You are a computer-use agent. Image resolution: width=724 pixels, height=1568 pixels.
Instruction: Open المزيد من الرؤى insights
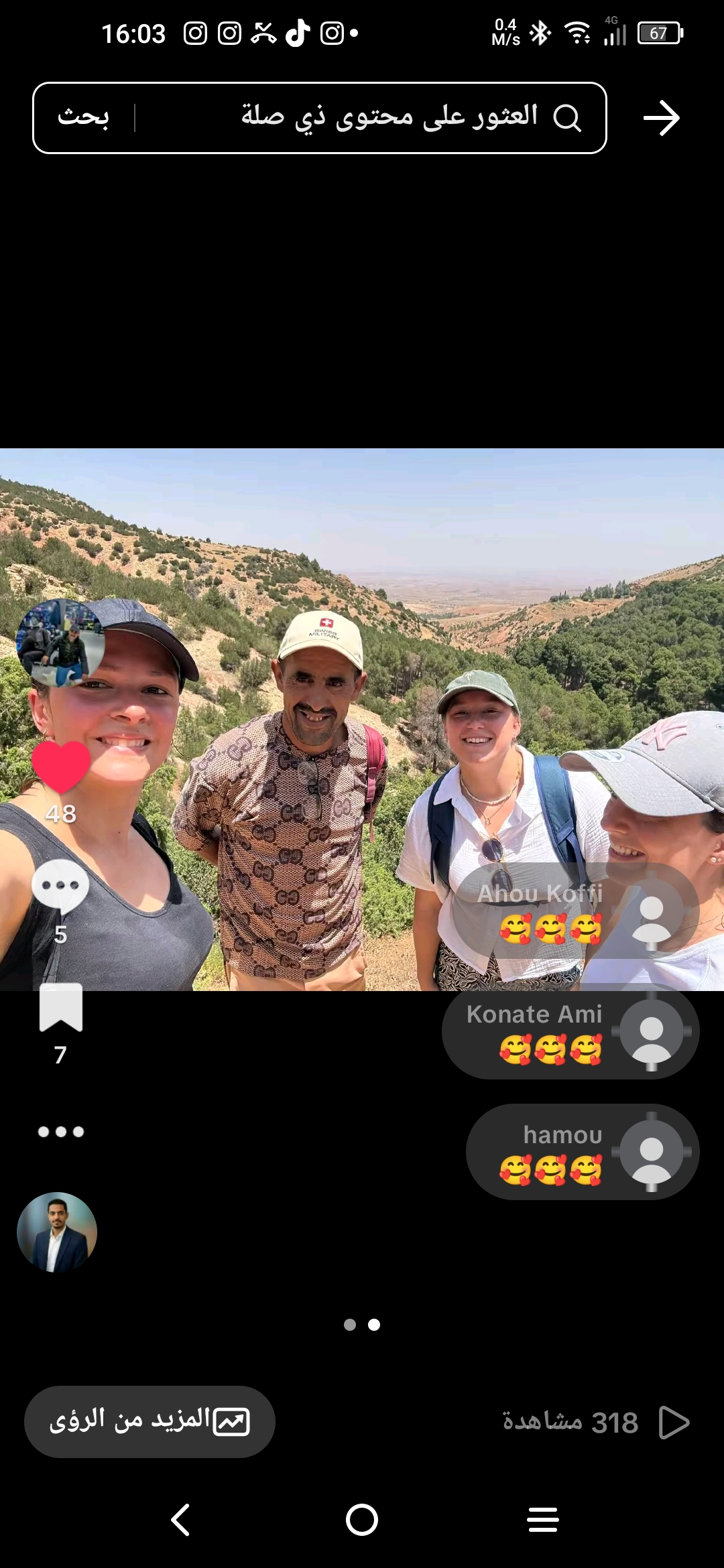click(x=149, y=1422)
